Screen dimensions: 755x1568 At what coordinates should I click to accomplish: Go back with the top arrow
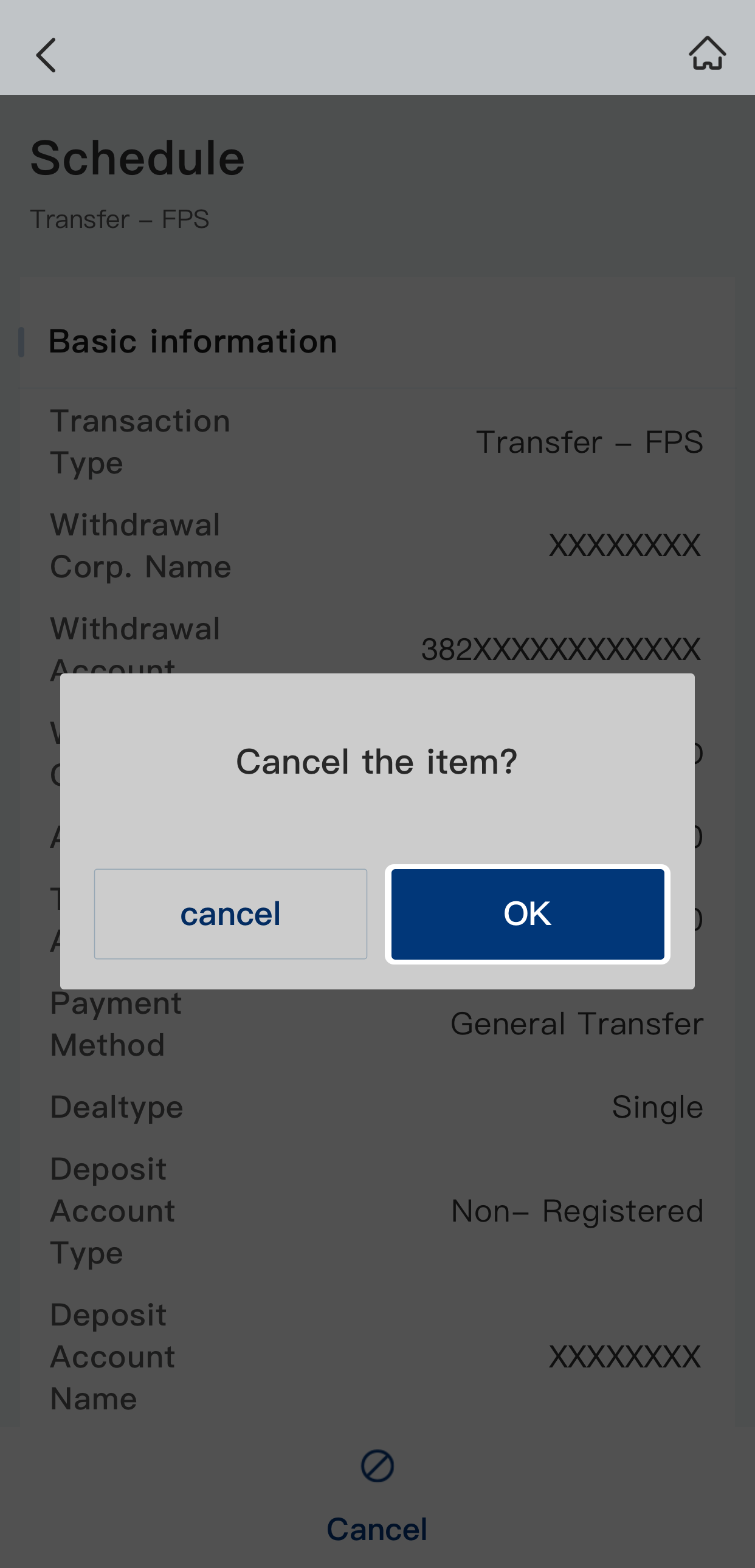click(x=46, y=55)
